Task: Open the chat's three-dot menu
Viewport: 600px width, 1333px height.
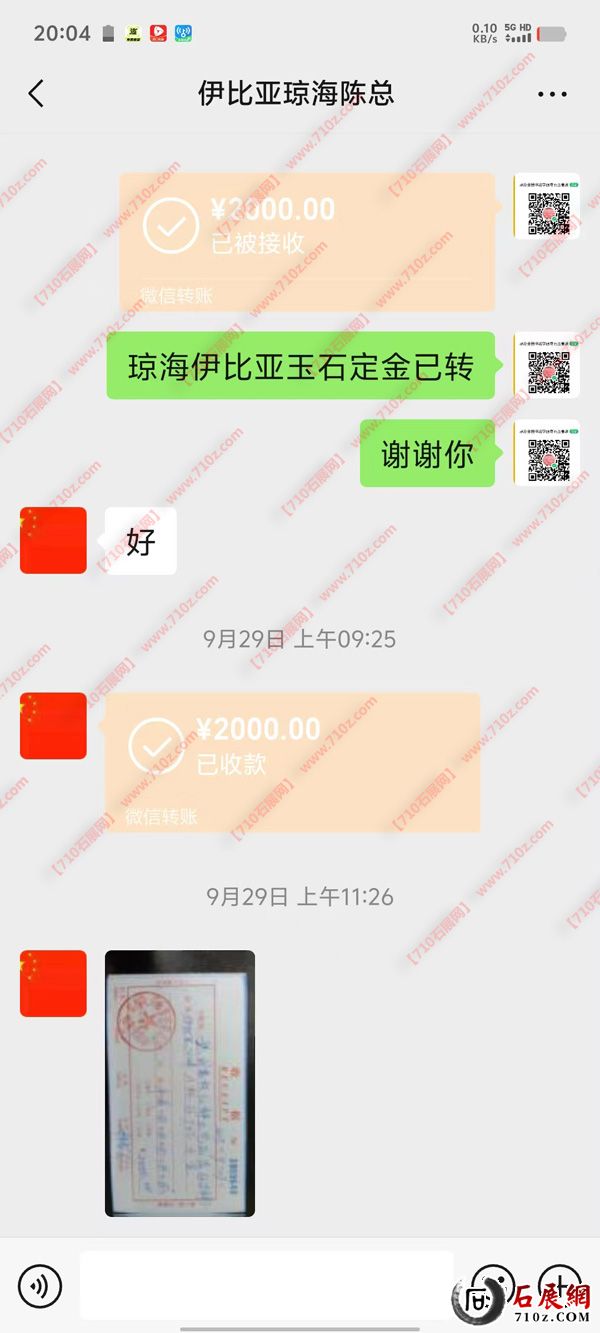Action: coord(552,95)
